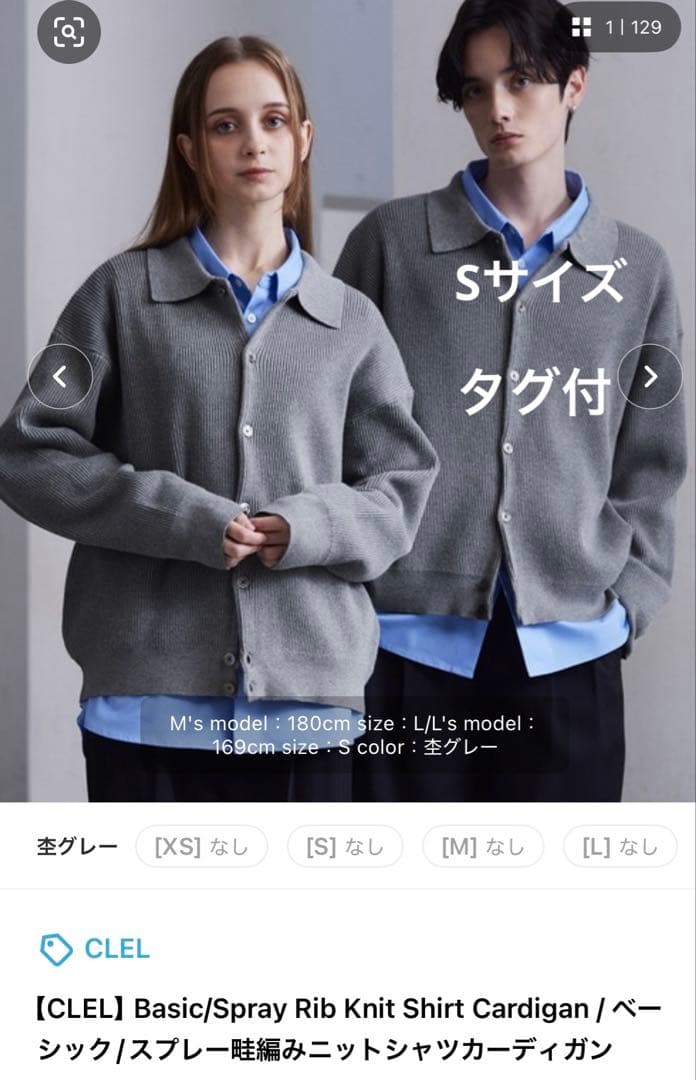Open the image gallery grid showing 1|129
Image resolution: width=696 pixels, height=1080 pixels.
tap(617, 28)
